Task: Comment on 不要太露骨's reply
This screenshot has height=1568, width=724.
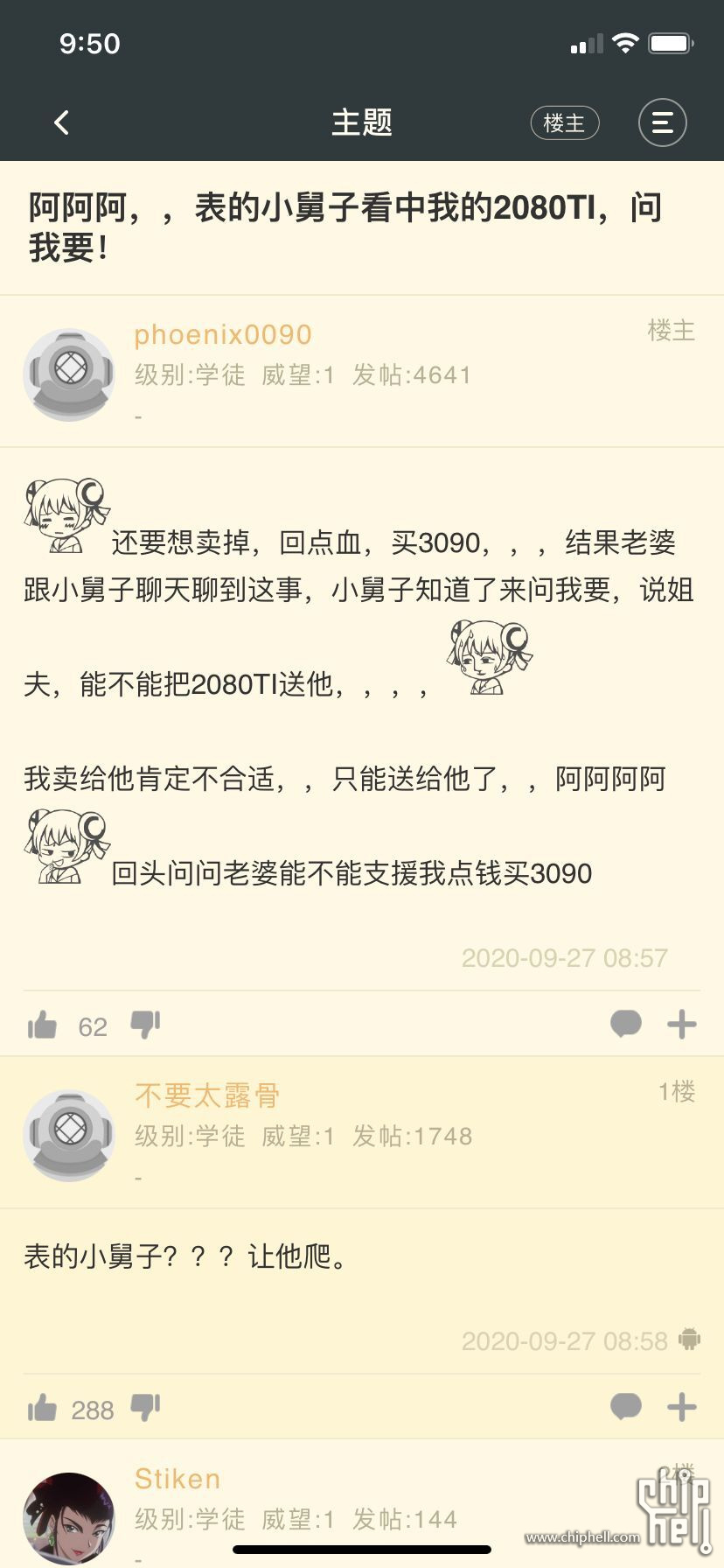Action: pyautogui.click(x=625, y=1407)
